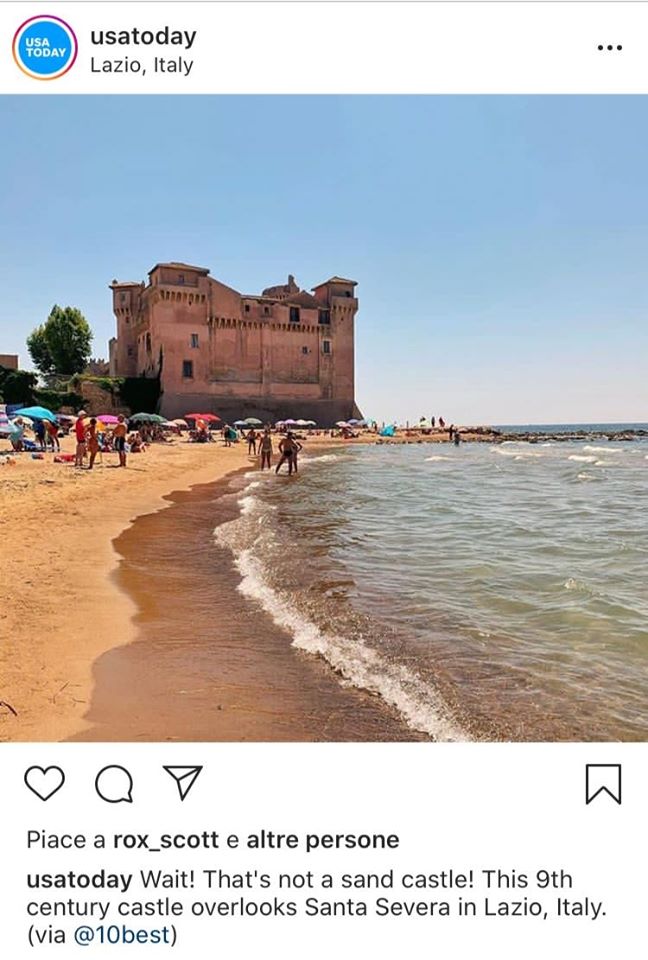Image resolution: width=648 pixels, height=960 pixels.
Task: Open the usatoday profile picture
Action: click(44, 48)
